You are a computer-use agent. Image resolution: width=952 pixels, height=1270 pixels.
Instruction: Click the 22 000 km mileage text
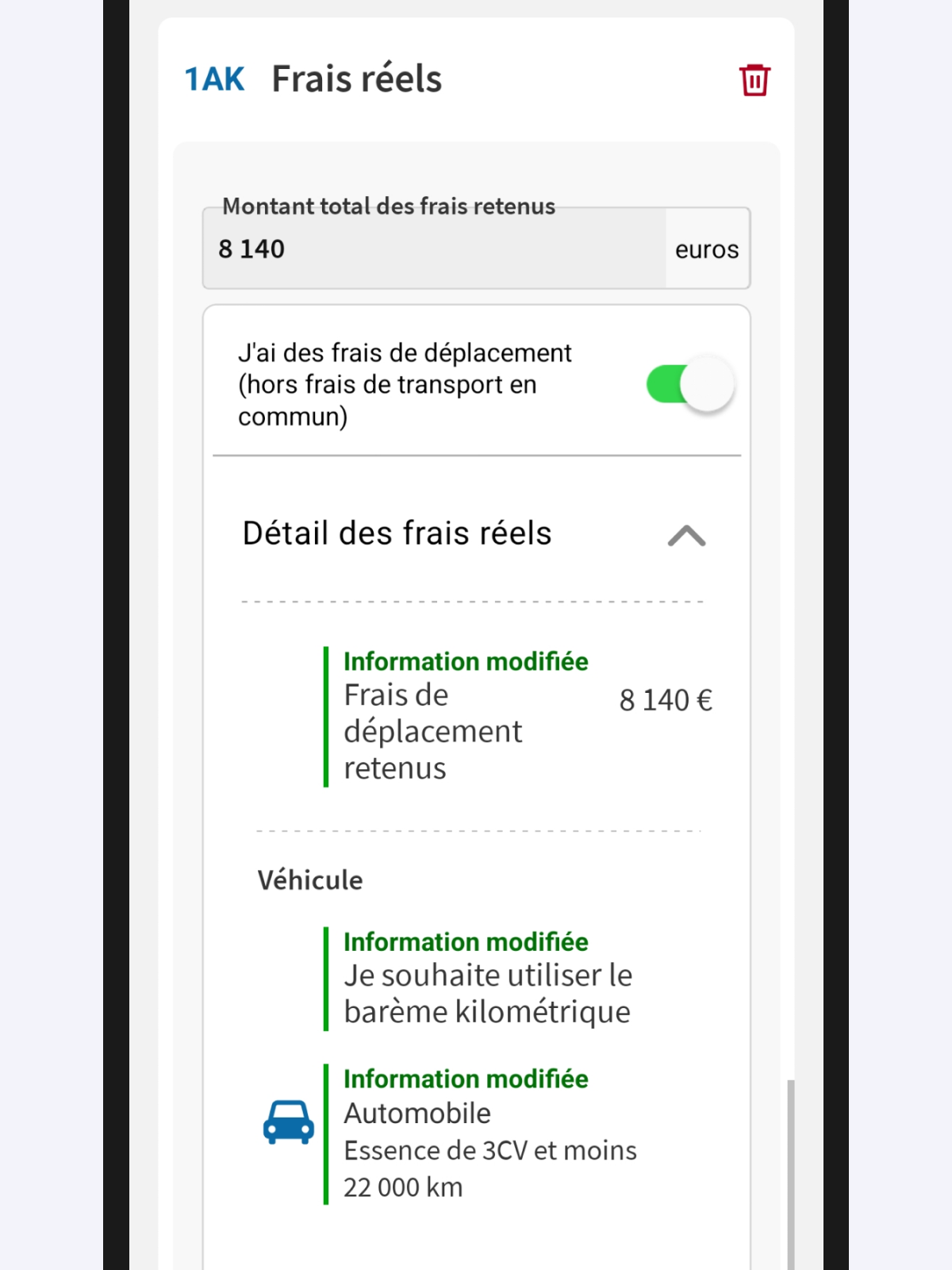point(404,1187)
